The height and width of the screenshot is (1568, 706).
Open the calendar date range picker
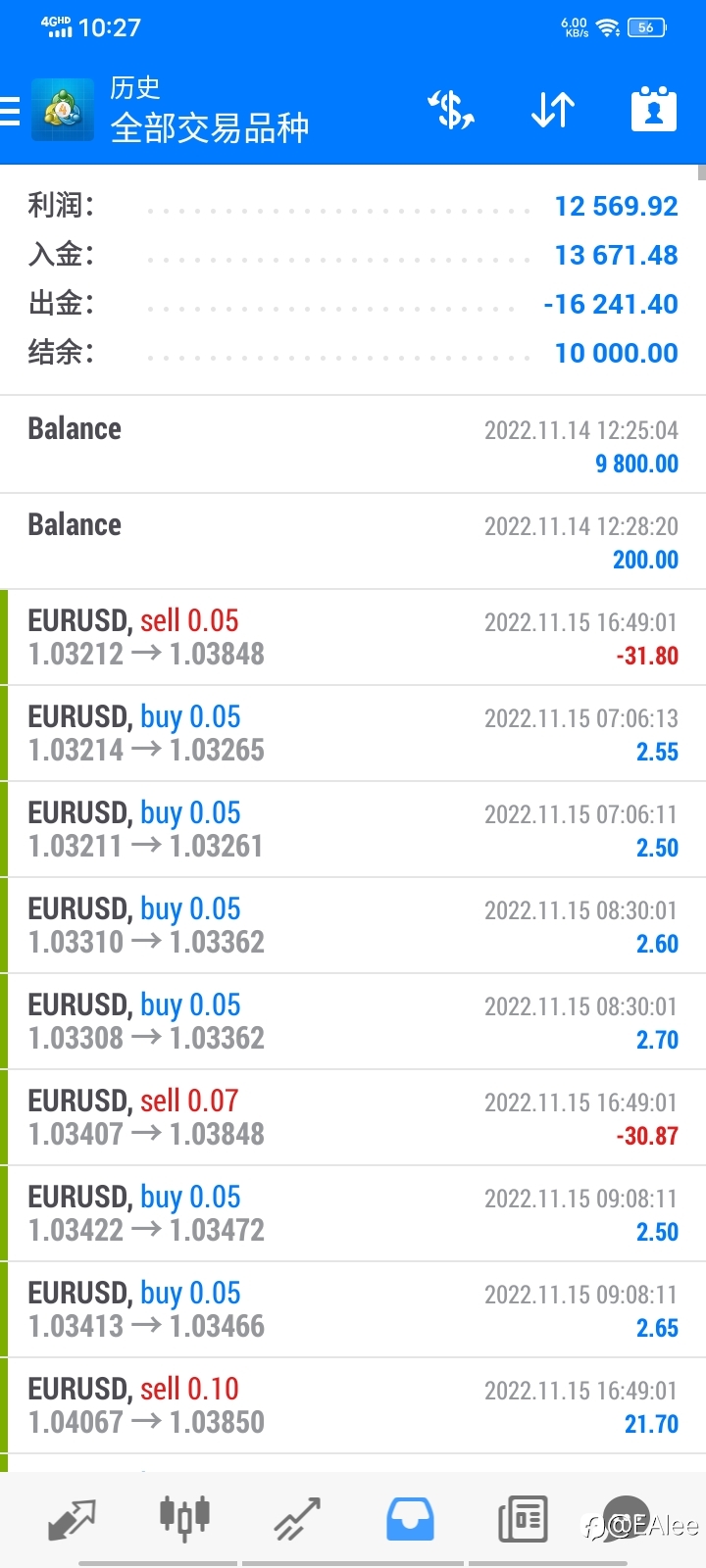click(654, 109)
